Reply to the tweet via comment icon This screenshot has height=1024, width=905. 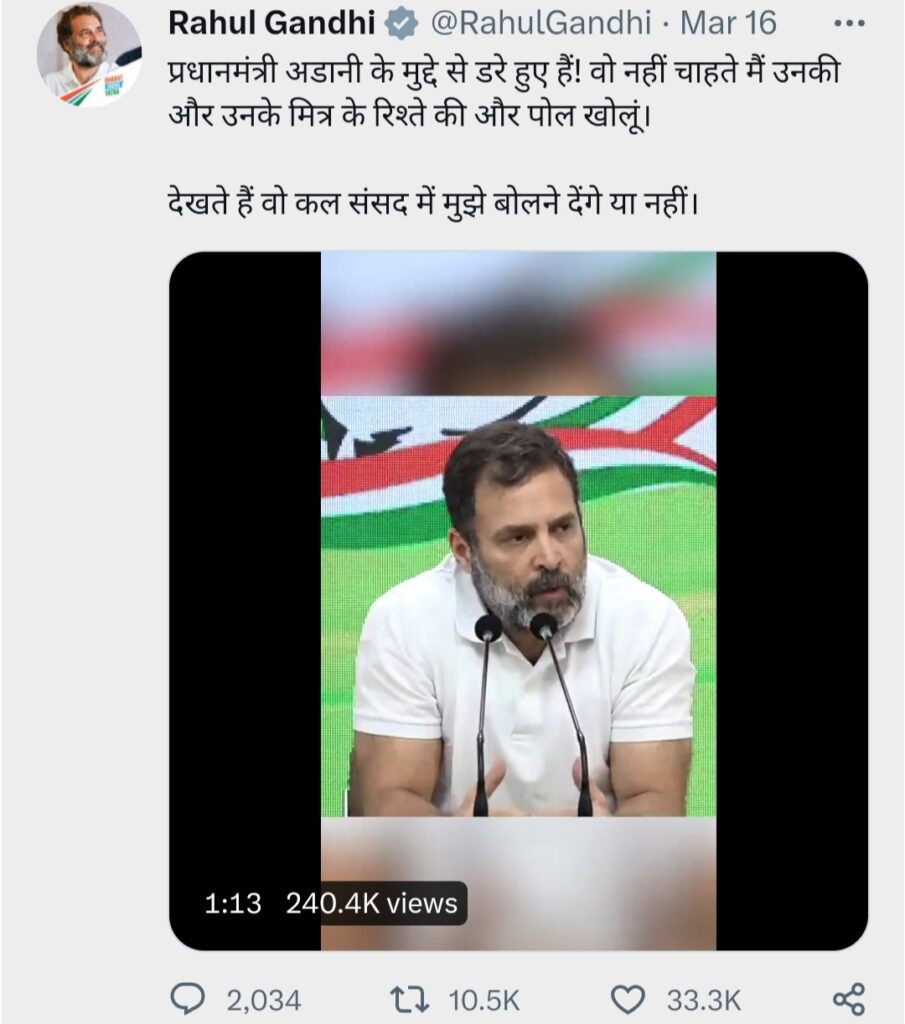187,997
